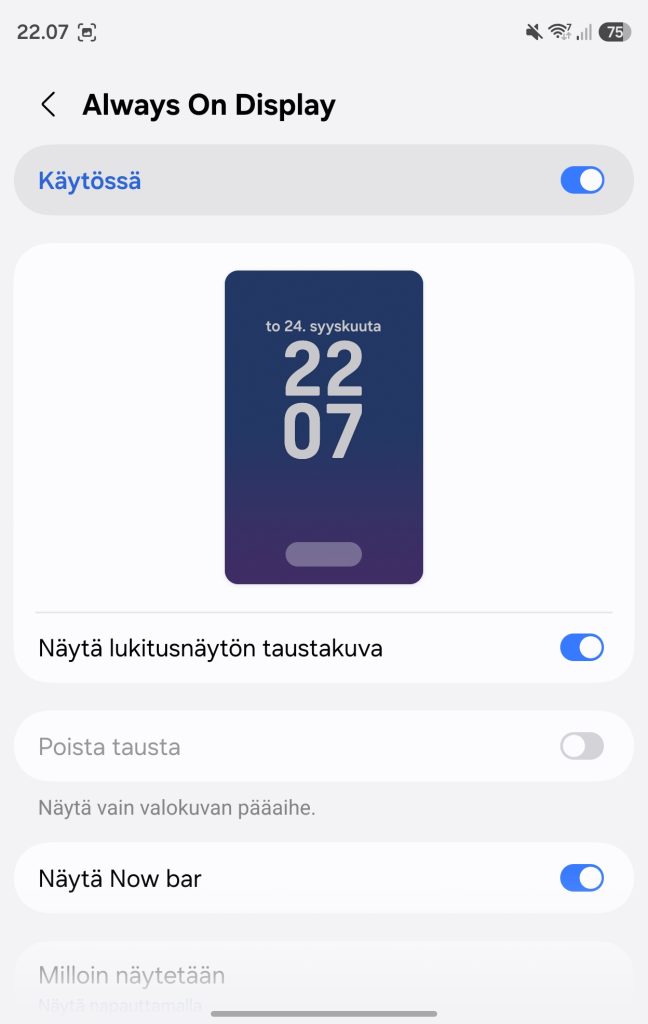Turn off Näytä Now bar
This screenshot has height=1024, width=648.
click(x=582, y=878)
